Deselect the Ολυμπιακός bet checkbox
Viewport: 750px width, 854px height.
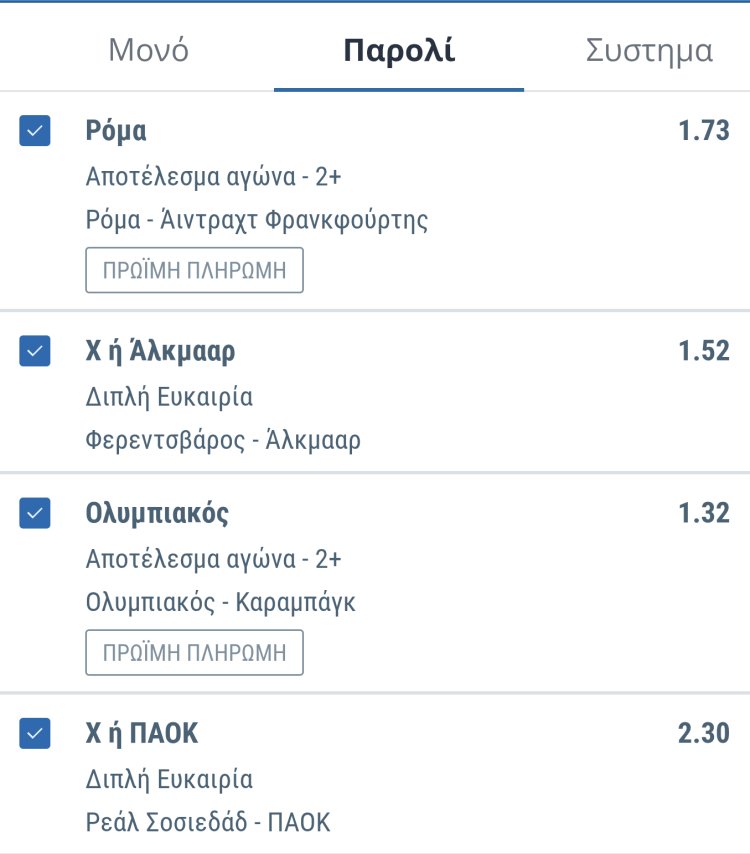[35, 514]
